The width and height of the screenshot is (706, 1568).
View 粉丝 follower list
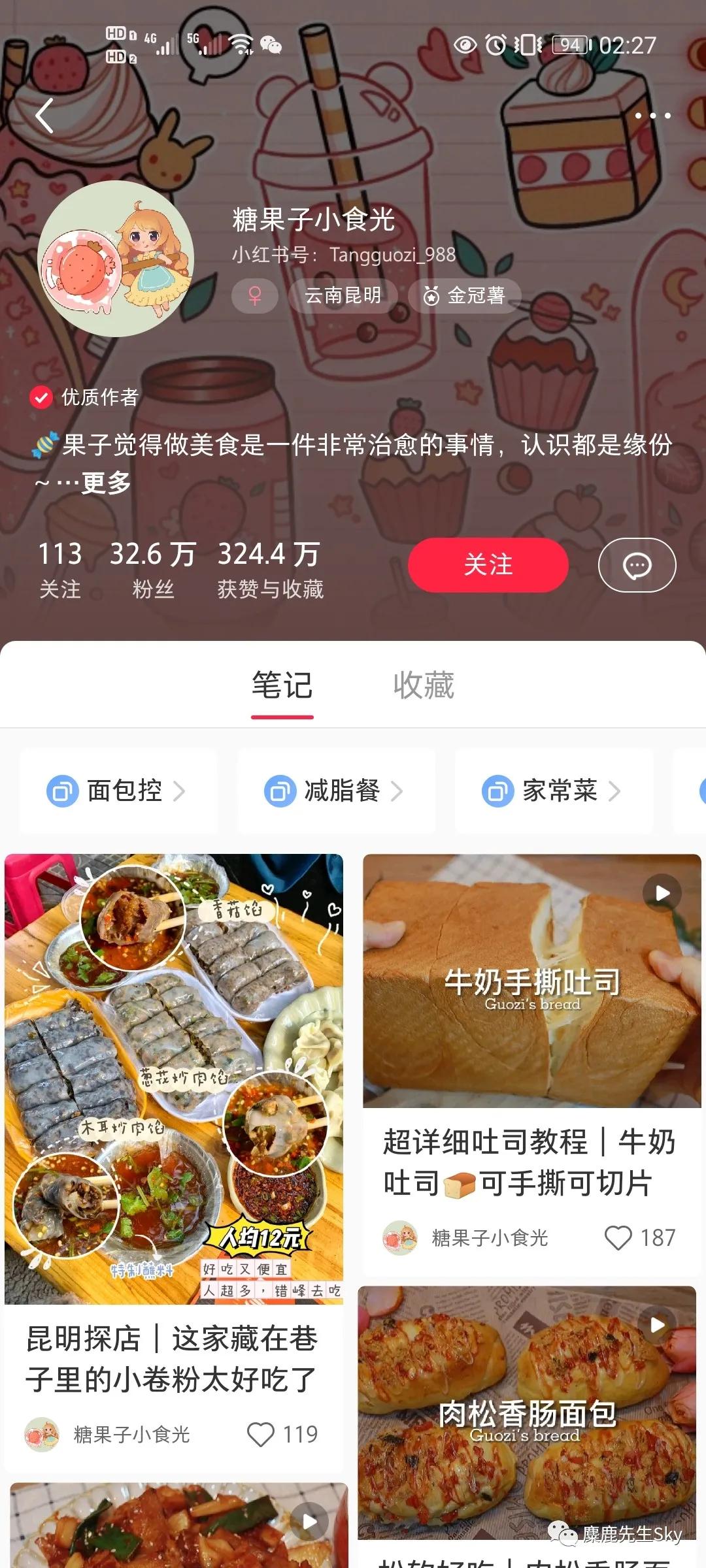tap(152, 568)
